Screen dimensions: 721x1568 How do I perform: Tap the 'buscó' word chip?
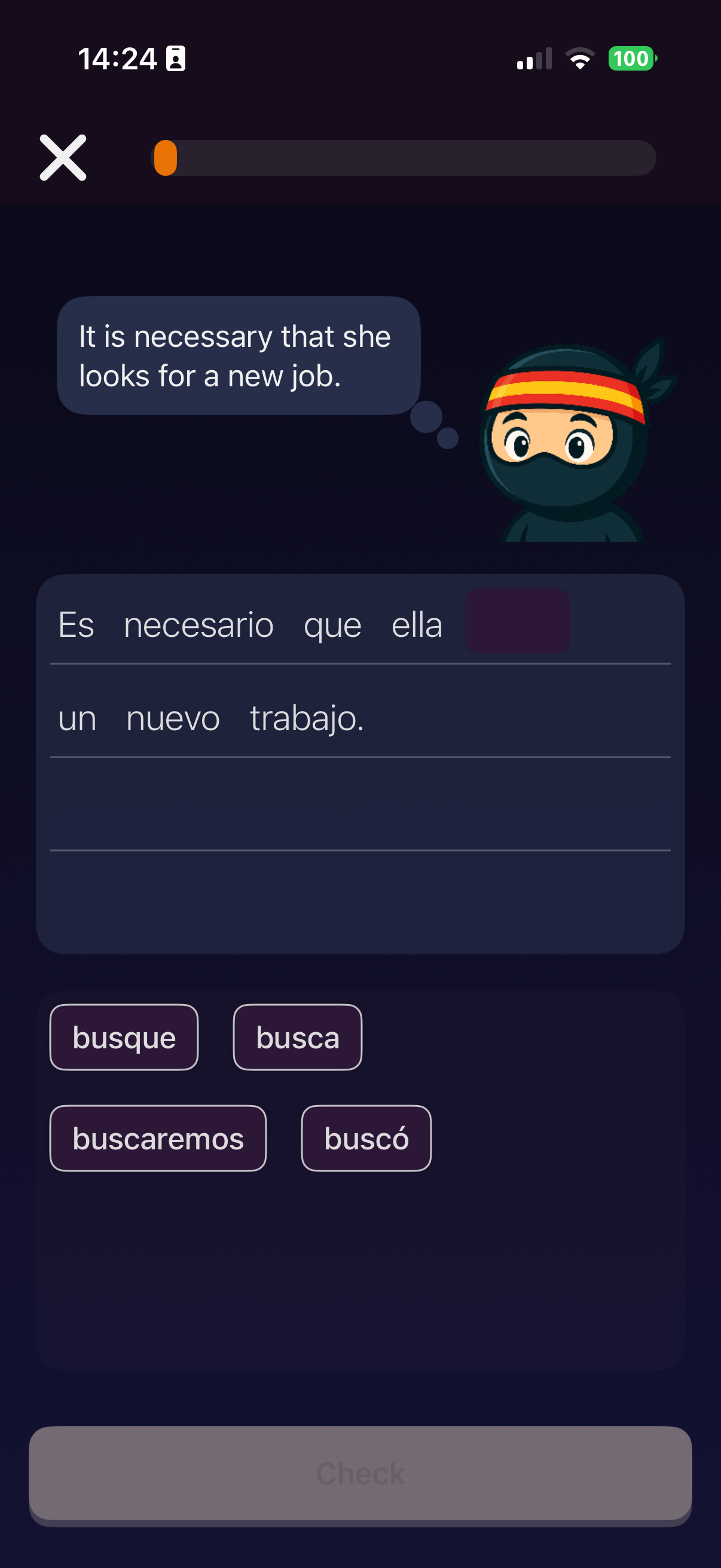pos(366,1138)
